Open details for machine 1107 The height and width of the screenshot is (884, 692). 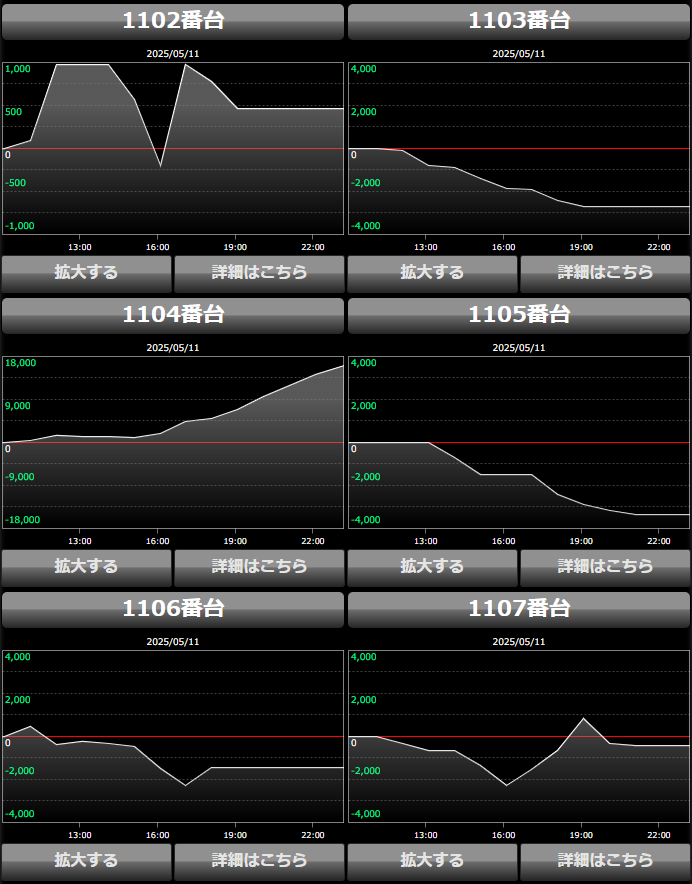[x=605, y=860]
